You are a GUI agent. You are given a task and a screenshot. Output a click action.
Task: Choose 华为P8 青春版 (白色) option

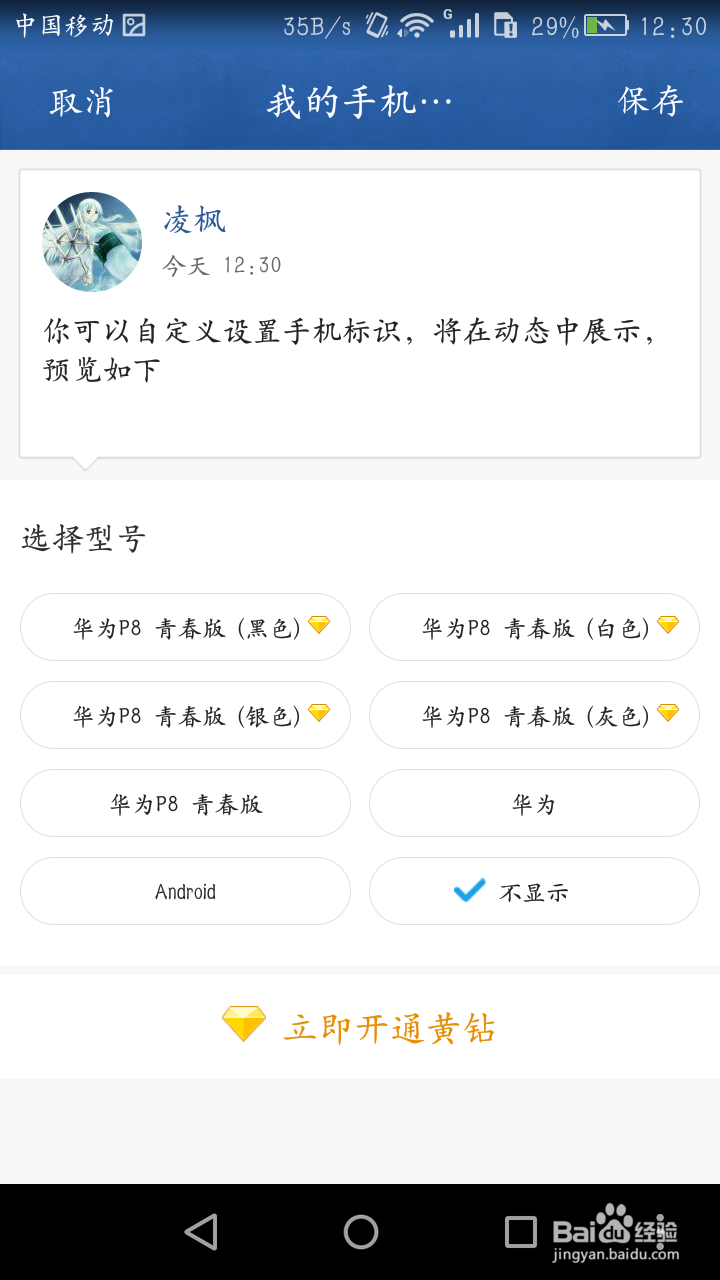(x=534, y=628)
